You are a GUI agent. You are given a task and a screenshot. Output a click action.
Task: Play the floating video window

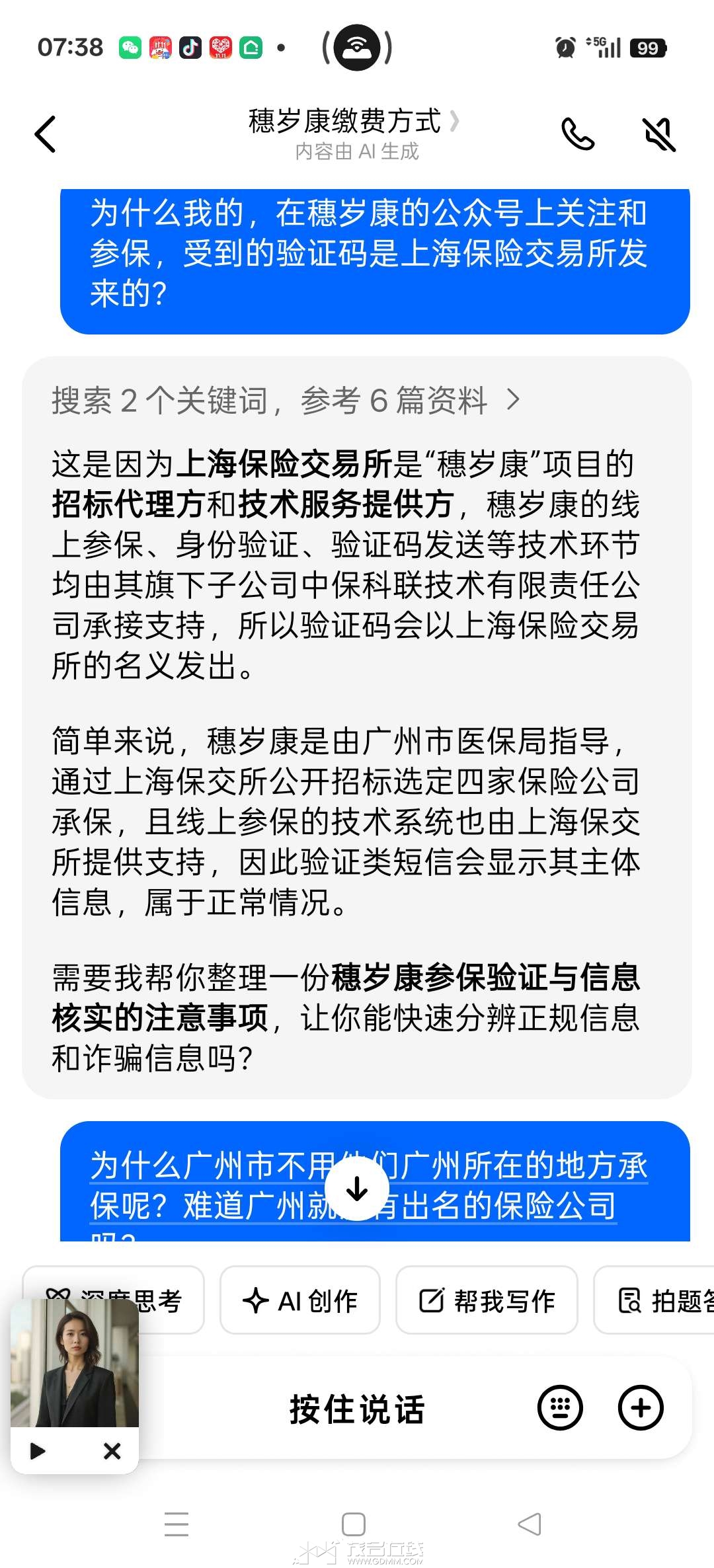click(x=38, y=1451)
